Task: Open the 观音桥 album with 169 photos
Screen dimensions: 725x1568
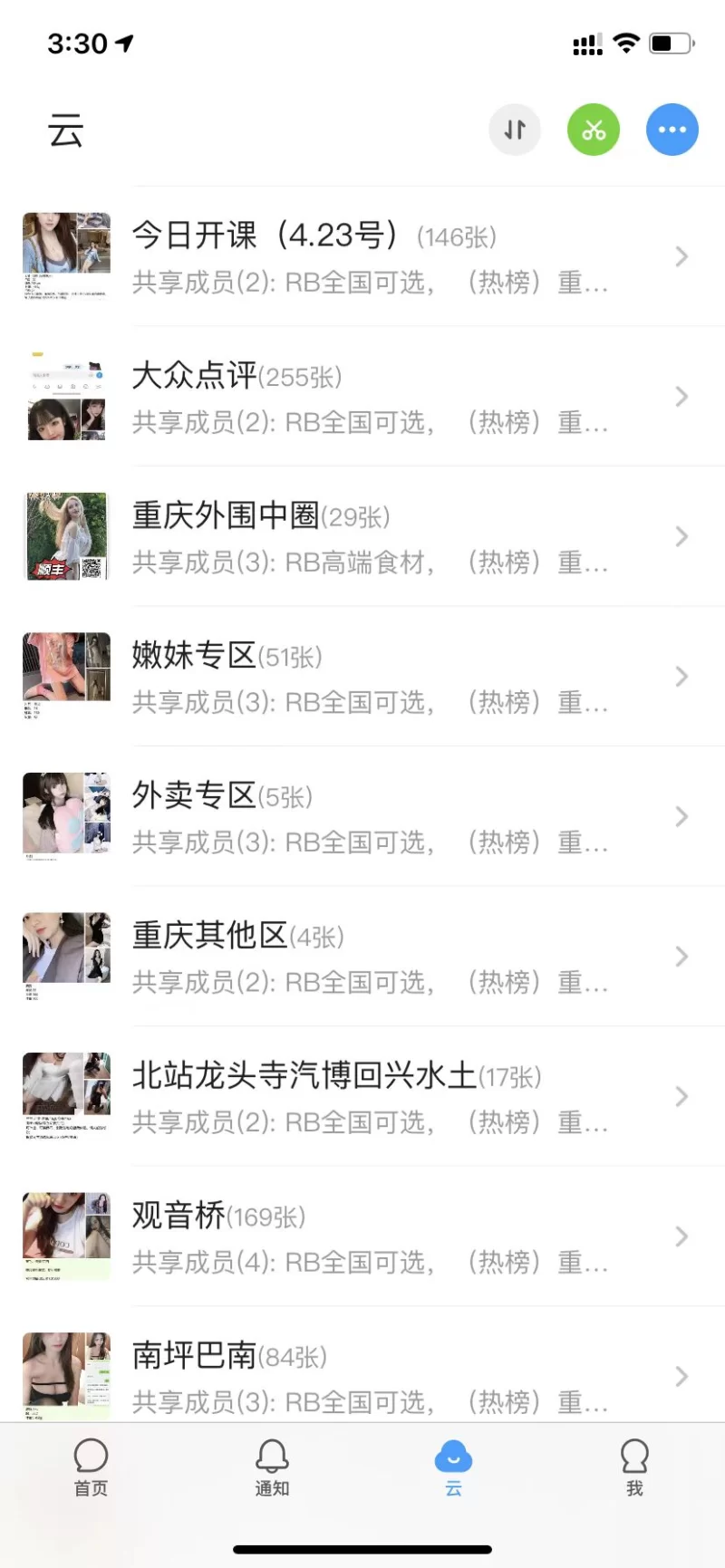Action: tap(362, 1236)
